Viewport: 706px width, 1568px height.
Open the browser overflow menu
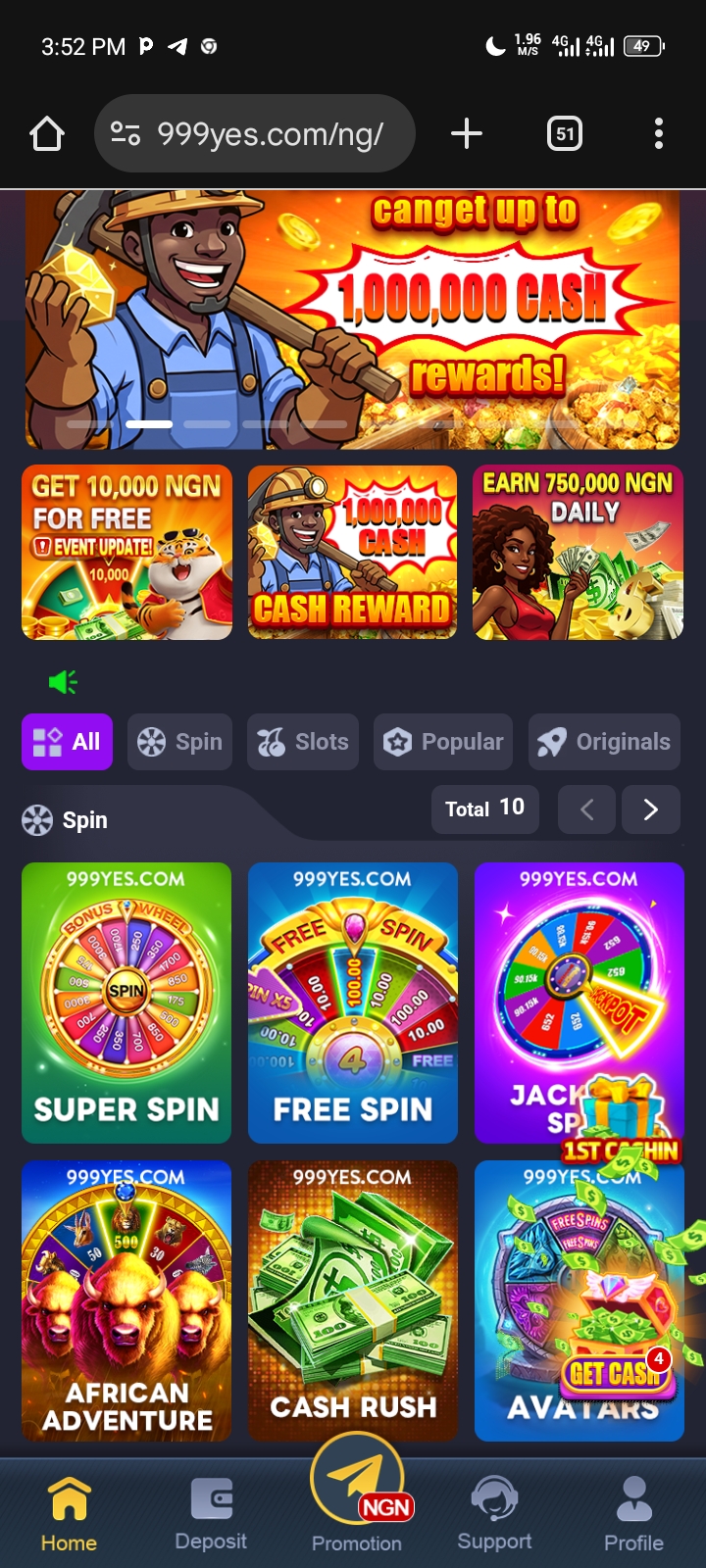(x=658, y=133)
